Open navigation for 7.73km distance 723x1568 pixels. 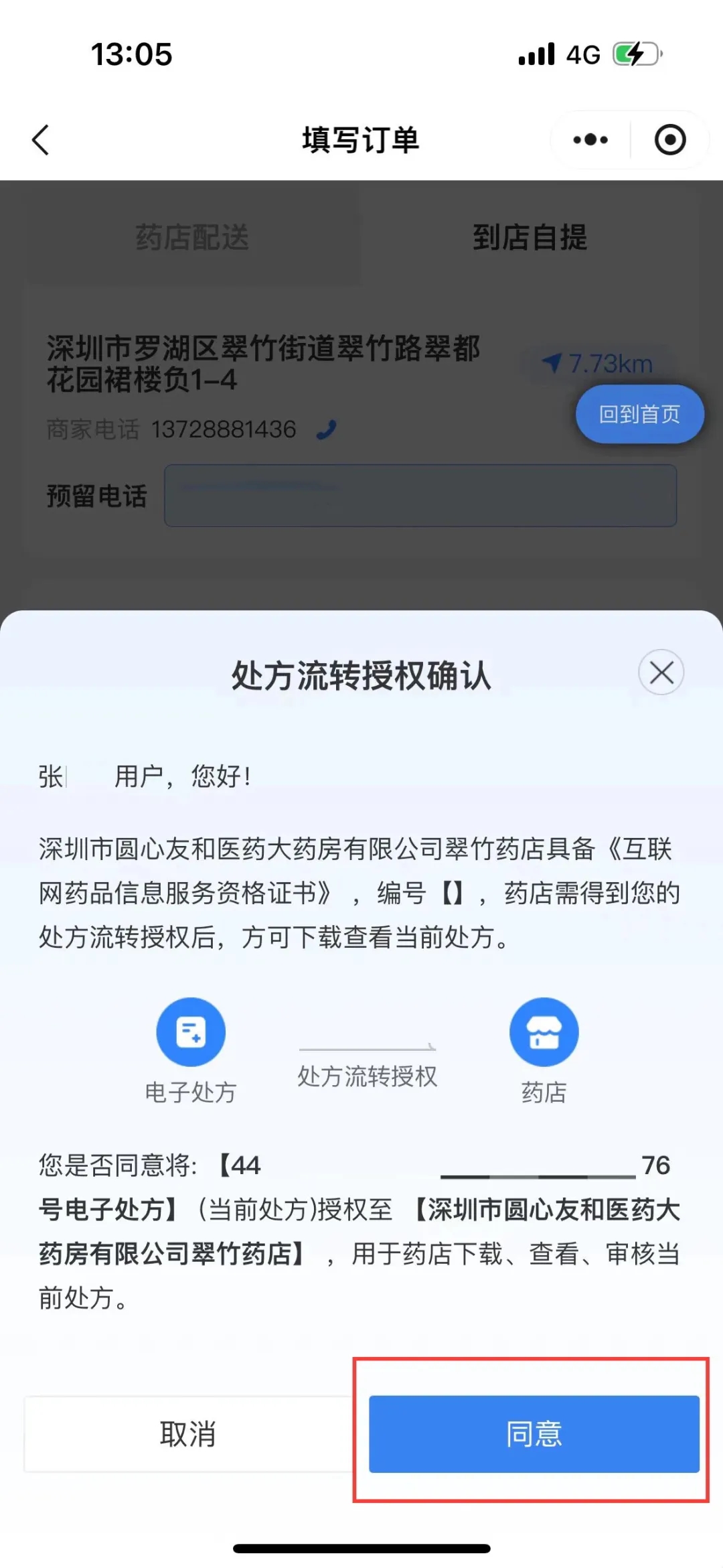click(598, 364)
